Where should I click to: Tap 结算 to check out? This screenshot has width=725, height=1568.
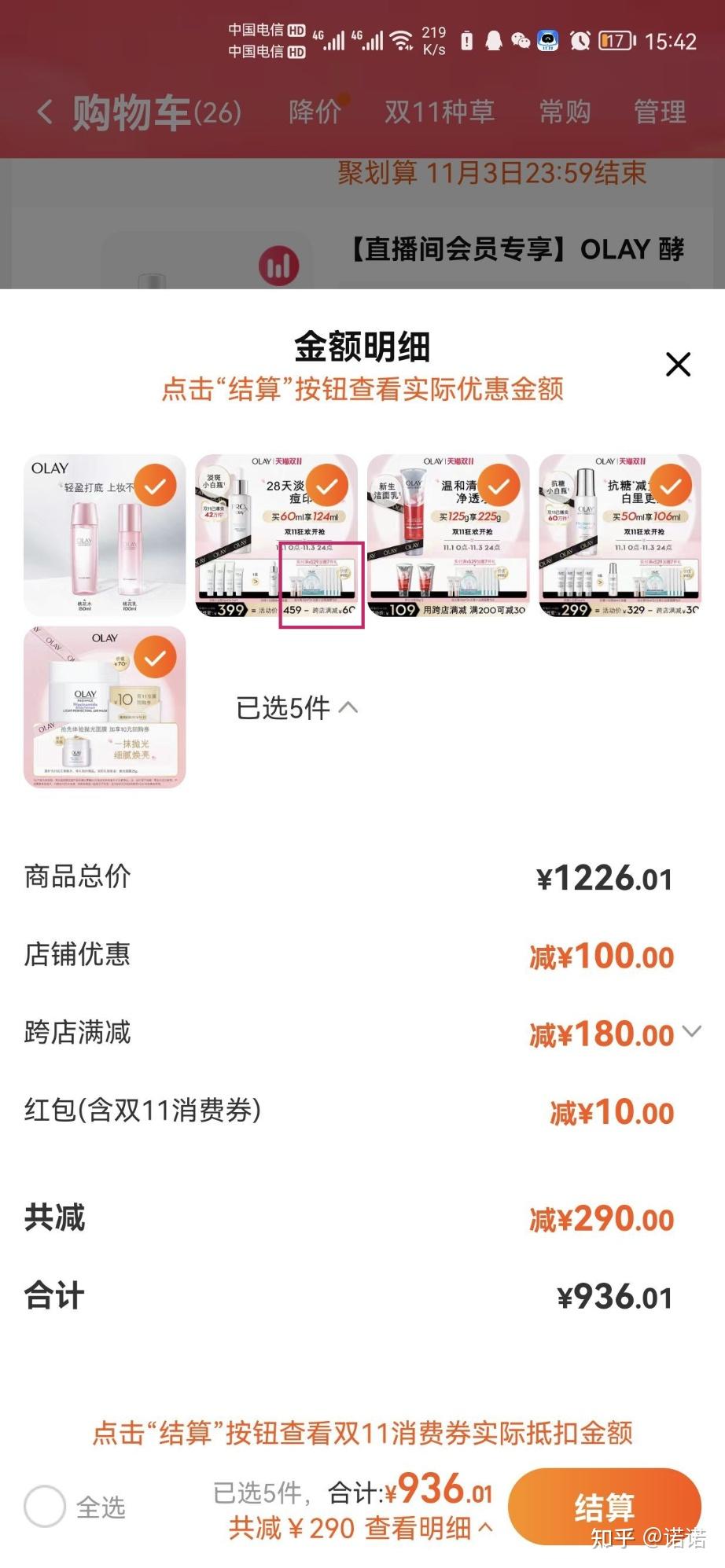coord(604,1505)
